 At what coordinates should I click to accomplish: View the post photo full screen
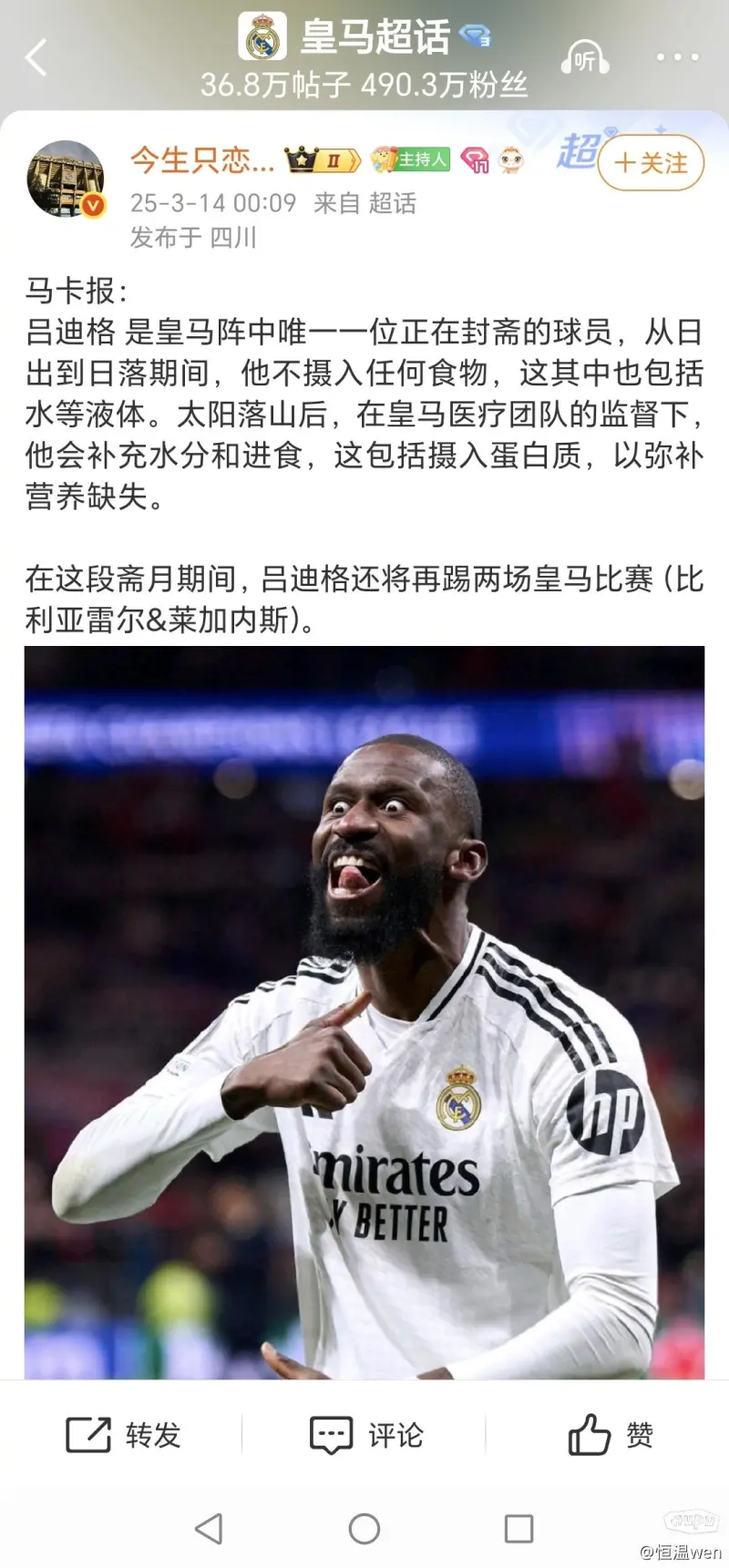pyautogui.click(x=364, y=1011)
